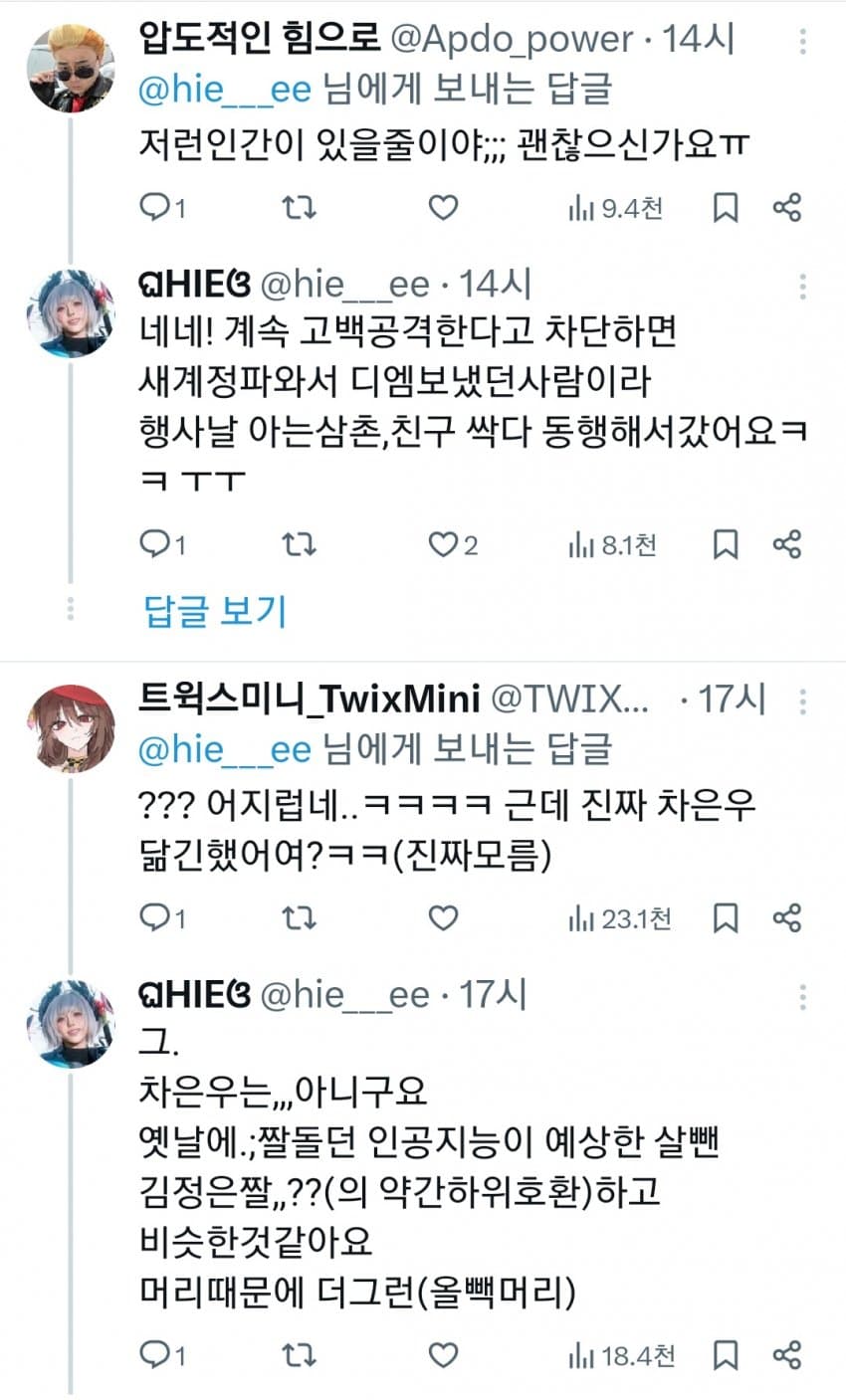Bookmark Apdo_power's tweet
This screenshot has height=1400, width=846.
726,208
